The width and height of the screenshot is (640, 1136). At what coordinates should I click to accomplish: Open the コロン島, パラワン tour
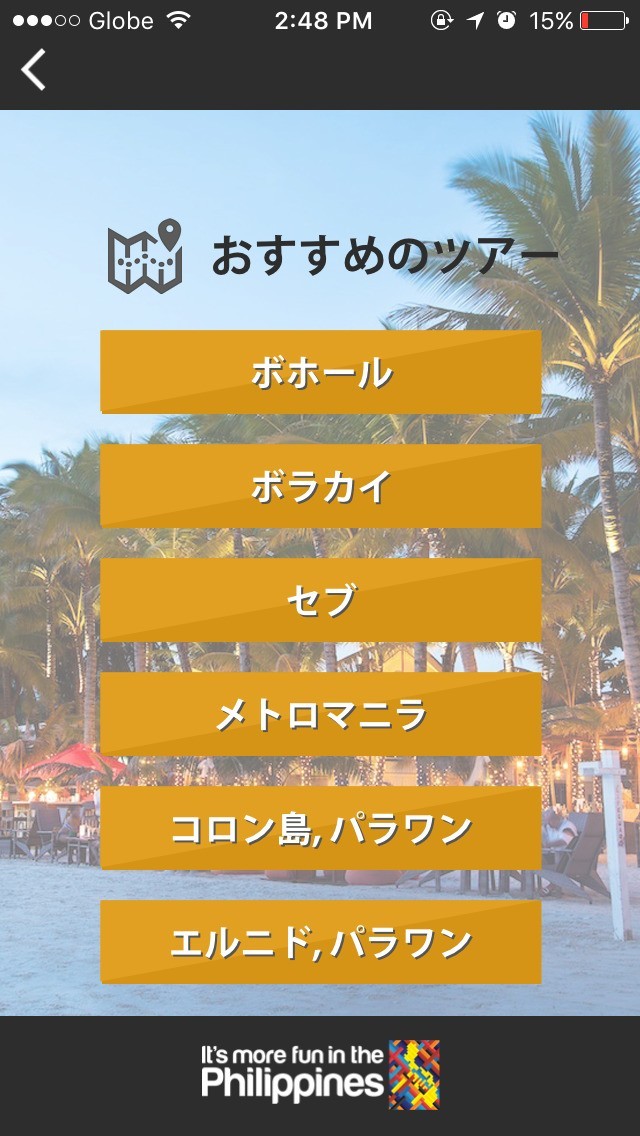coord(320,828)
